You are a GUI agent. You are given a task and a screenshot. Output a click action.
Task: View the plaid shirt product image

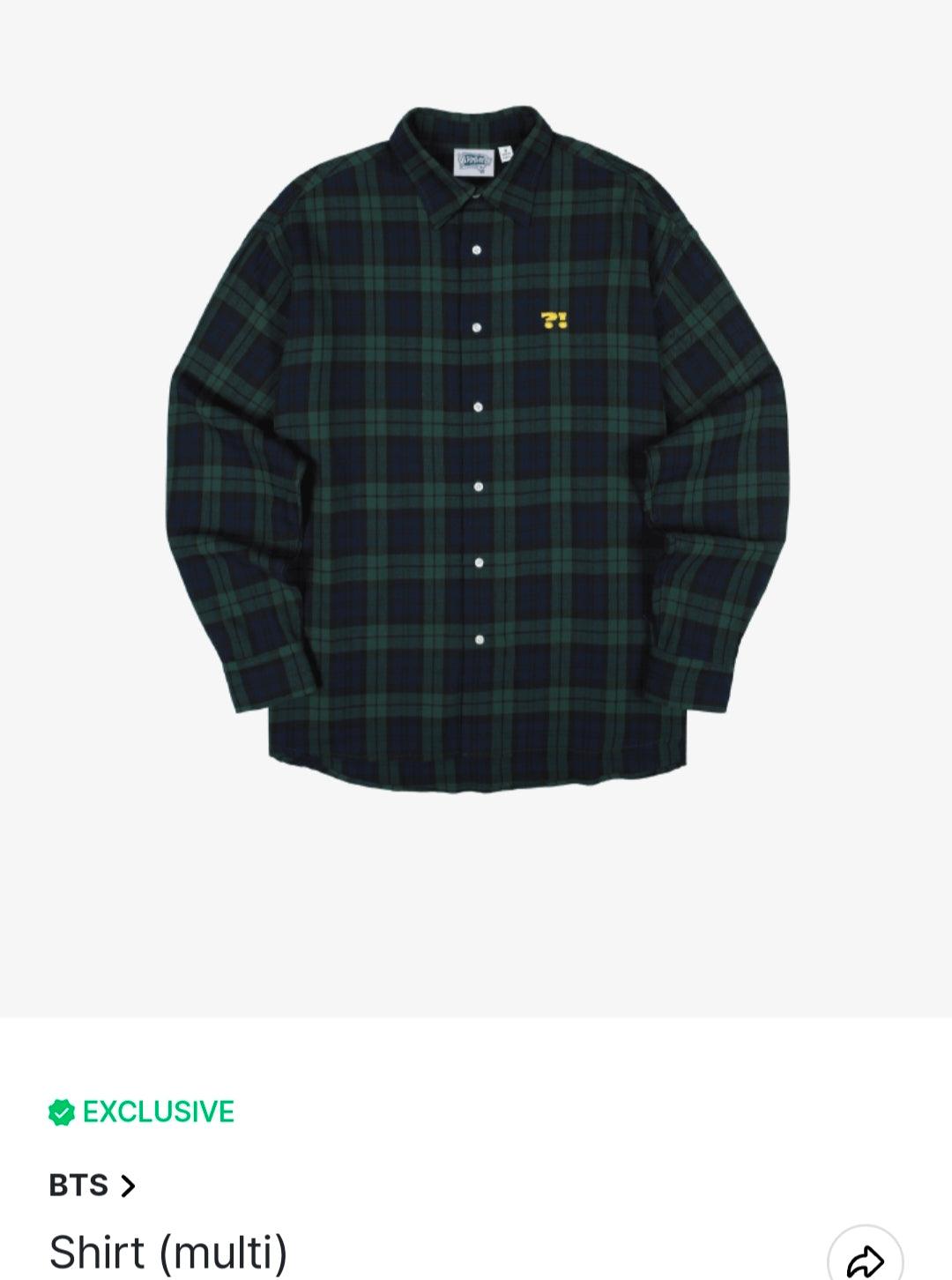click(x=477, y=450)
